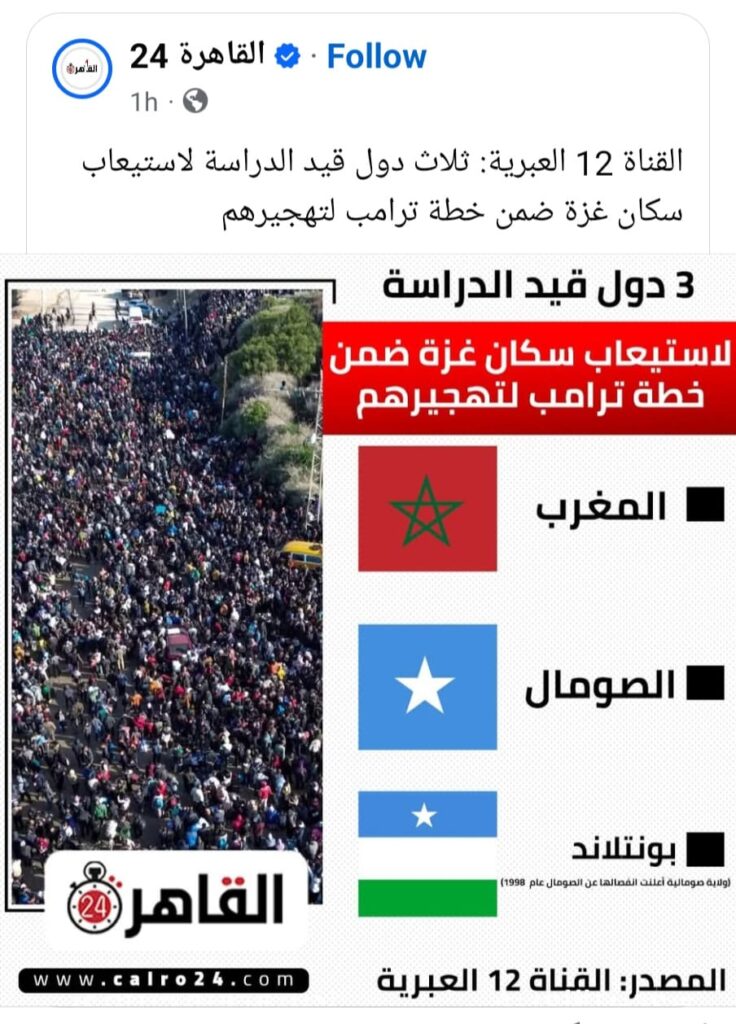This screenshot has height=1024, width=736.
Task: Follow the القاهرة 24 page
Action: coord(376,57)
